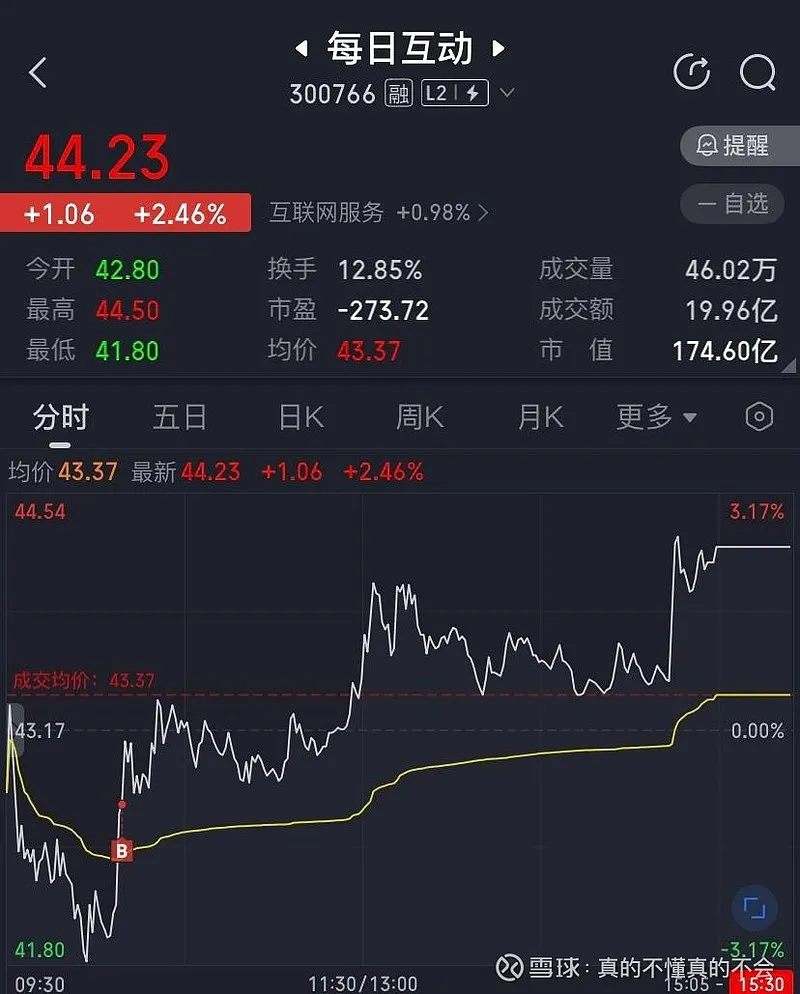Switch to the 五日 chart tab
This screenshot has height=994, width=800.
pyautogui.click(x=180, y=417)
